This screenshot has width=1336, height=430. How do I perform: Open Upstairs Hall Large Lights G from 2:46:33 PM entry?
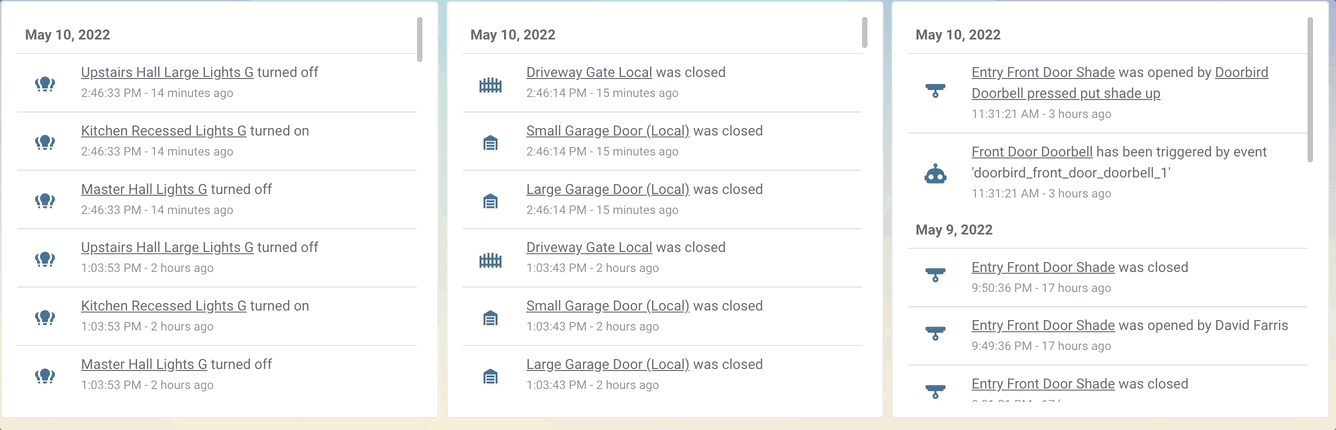[x=167, y=73]
